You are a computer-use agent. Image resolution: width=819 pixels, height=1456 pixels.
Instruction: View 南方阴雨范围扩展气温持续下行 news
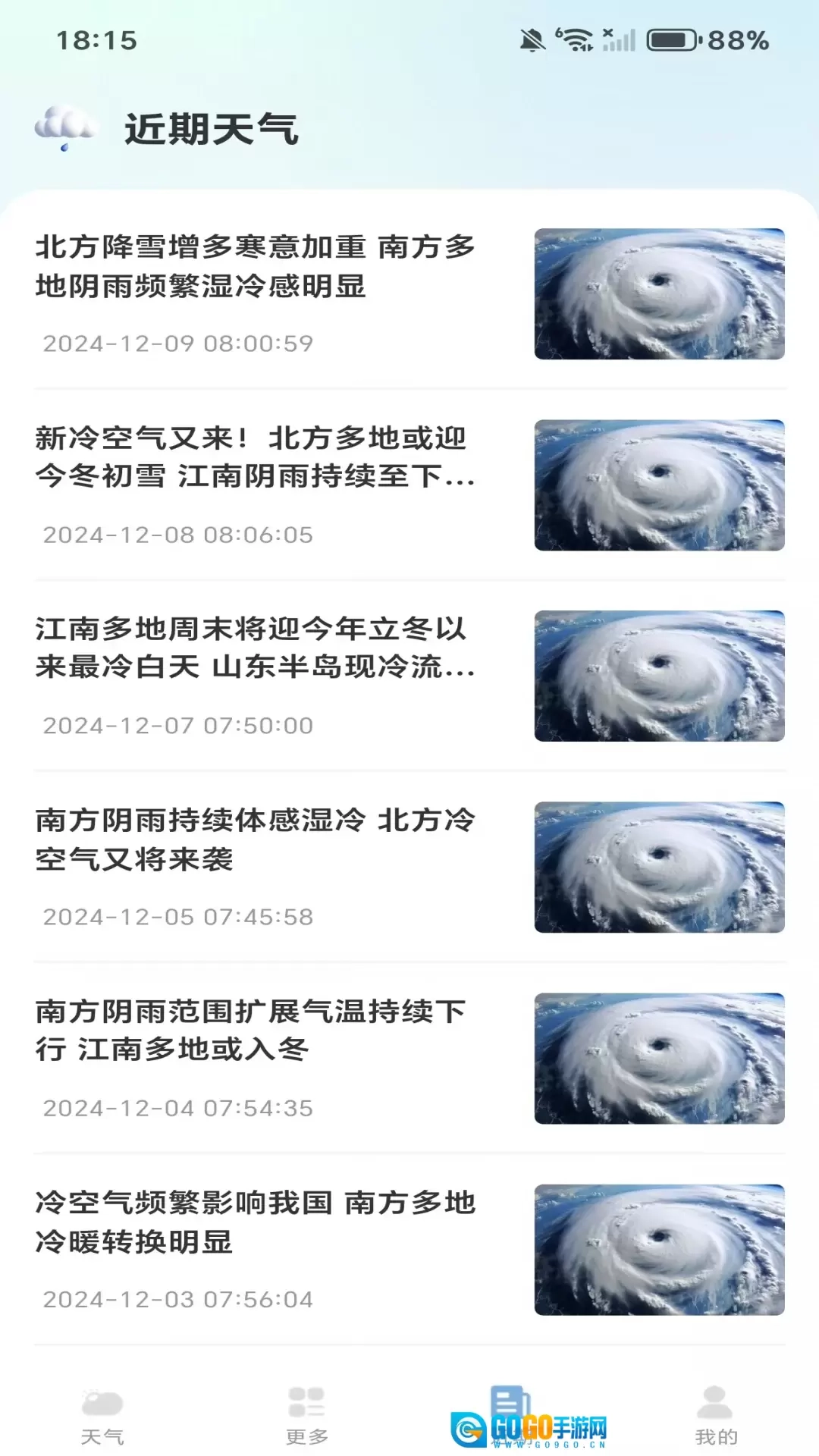click(x=256, y=1031)
